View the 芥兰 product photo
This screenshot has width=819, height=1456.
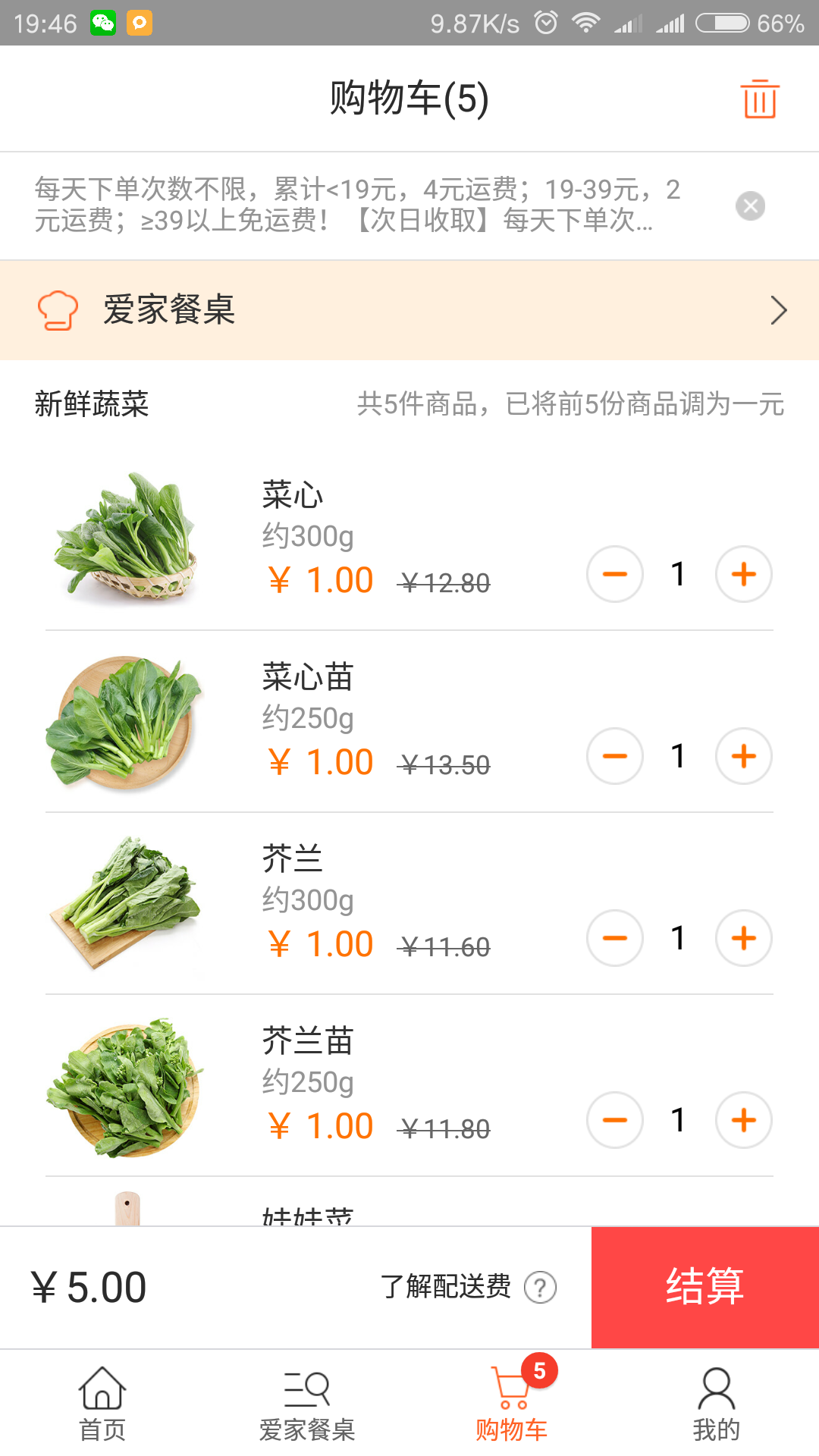[126, 902]
